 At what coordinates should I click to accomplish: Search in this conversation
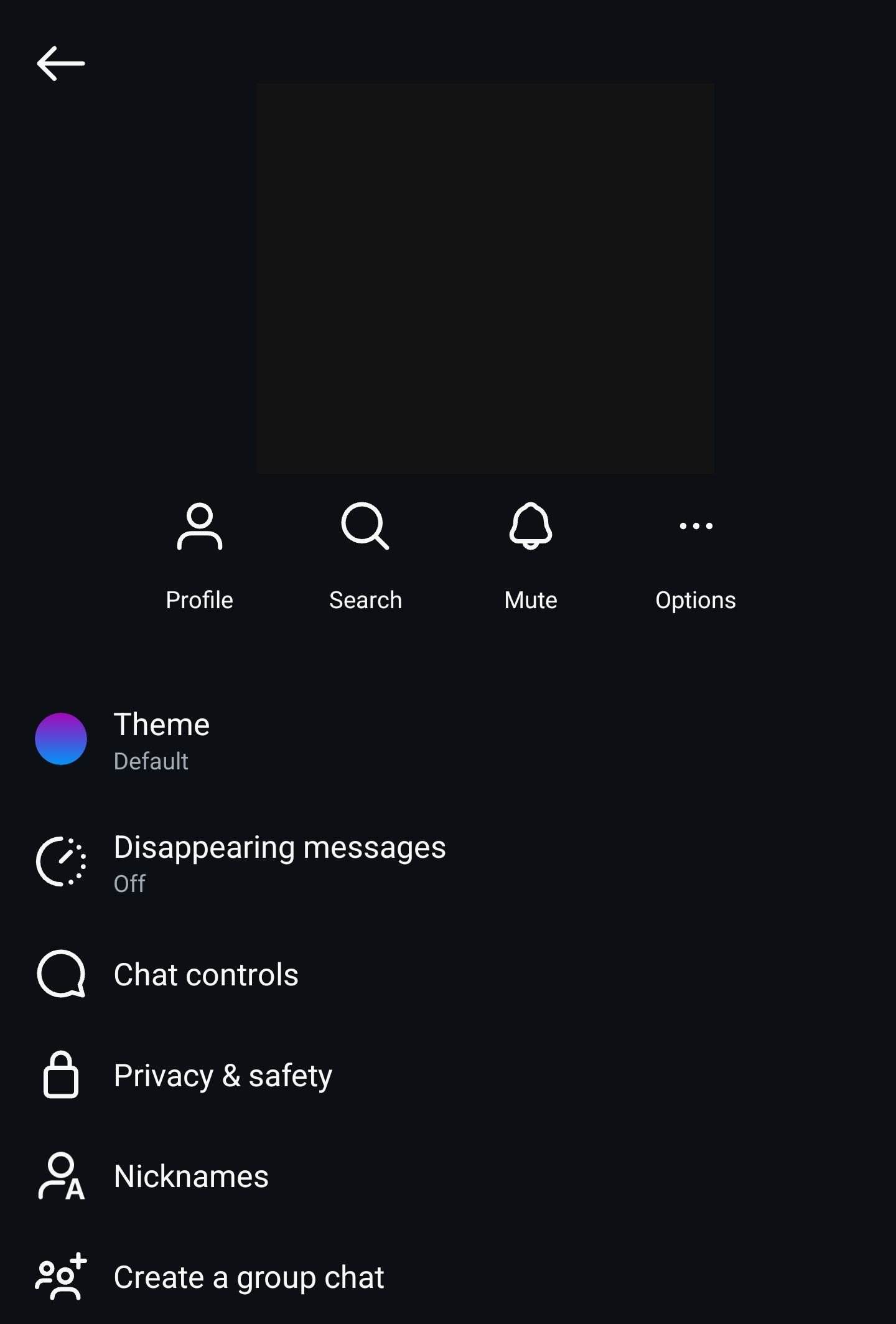coord(365,554)
